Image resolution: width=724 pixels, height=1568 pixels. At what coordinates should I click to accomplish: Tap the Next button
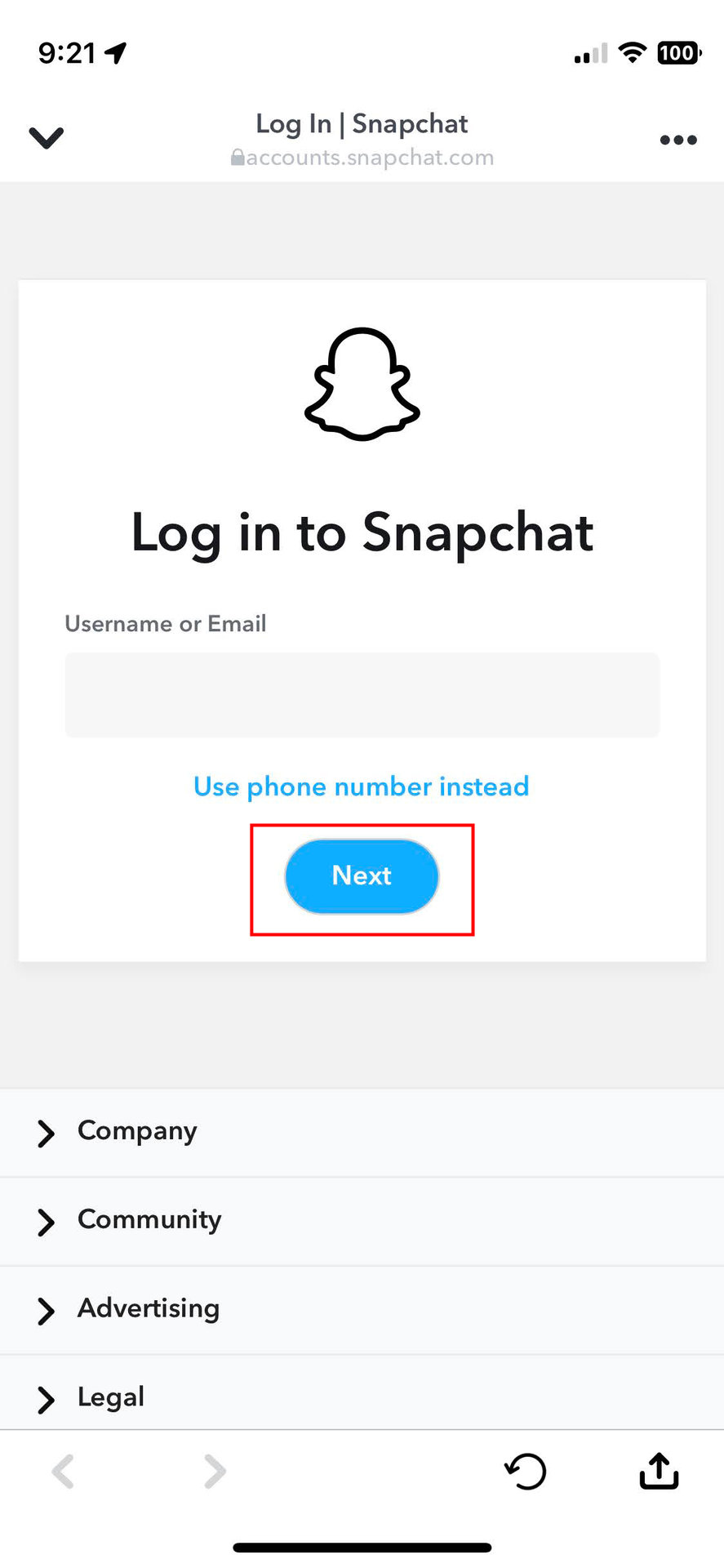362,876
